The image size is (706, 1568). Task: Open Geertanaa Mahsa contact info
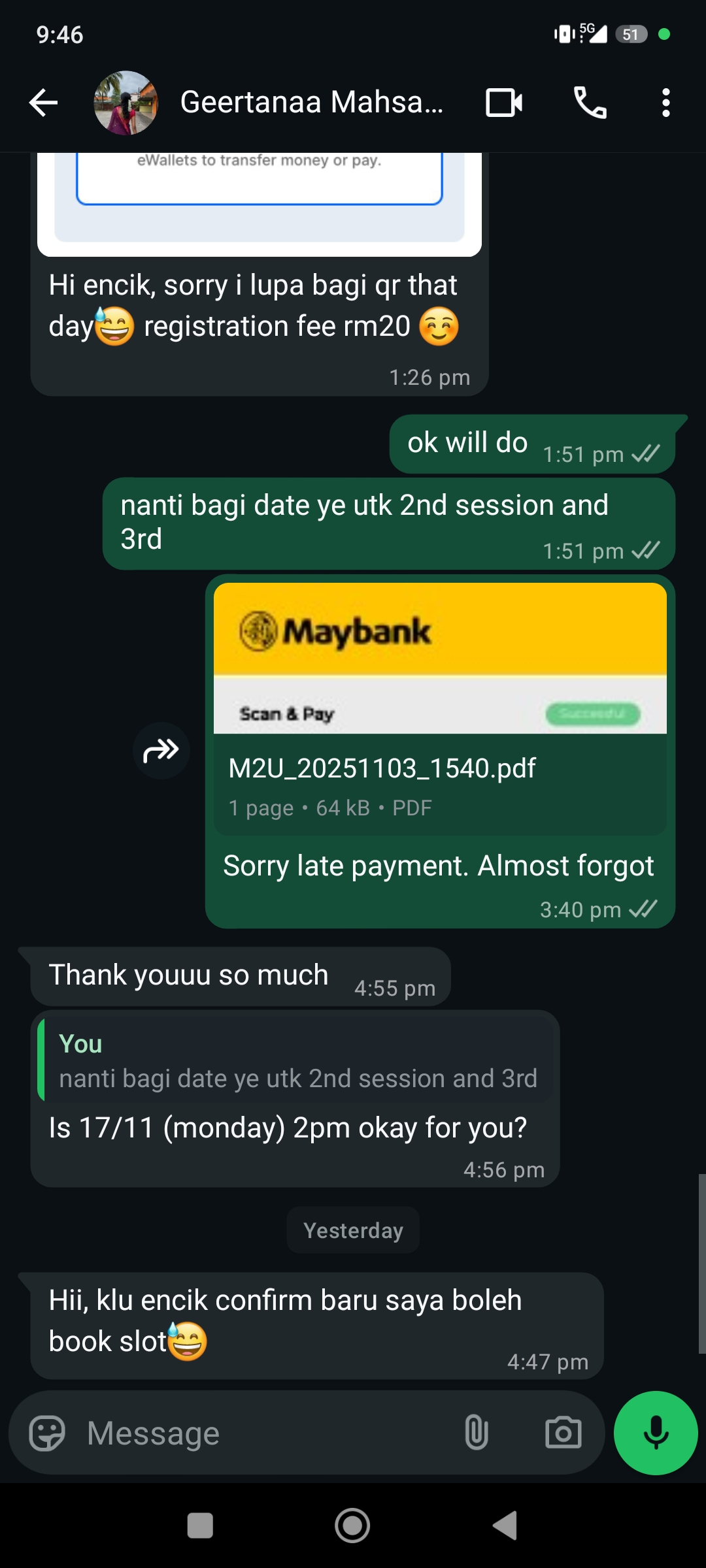coord(311,103)
